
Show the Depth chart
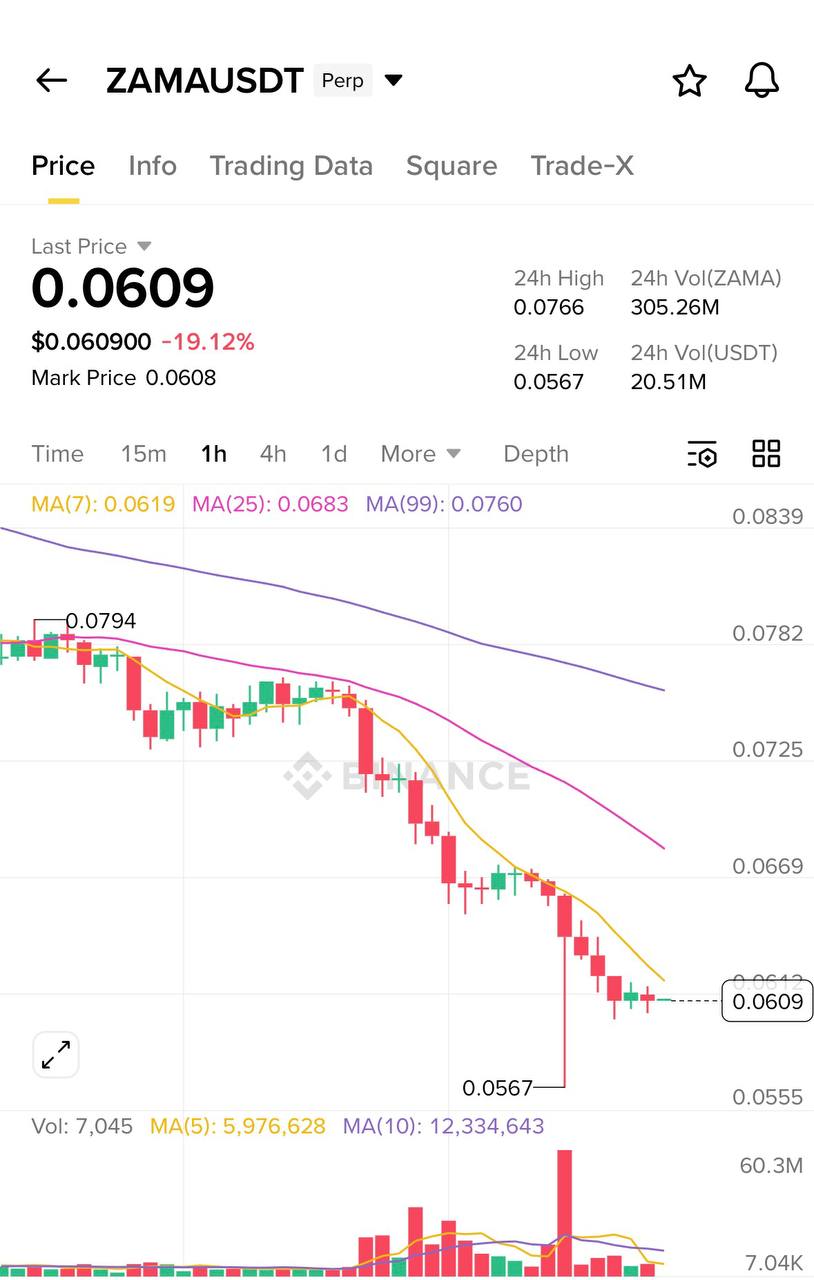(536, 454)
